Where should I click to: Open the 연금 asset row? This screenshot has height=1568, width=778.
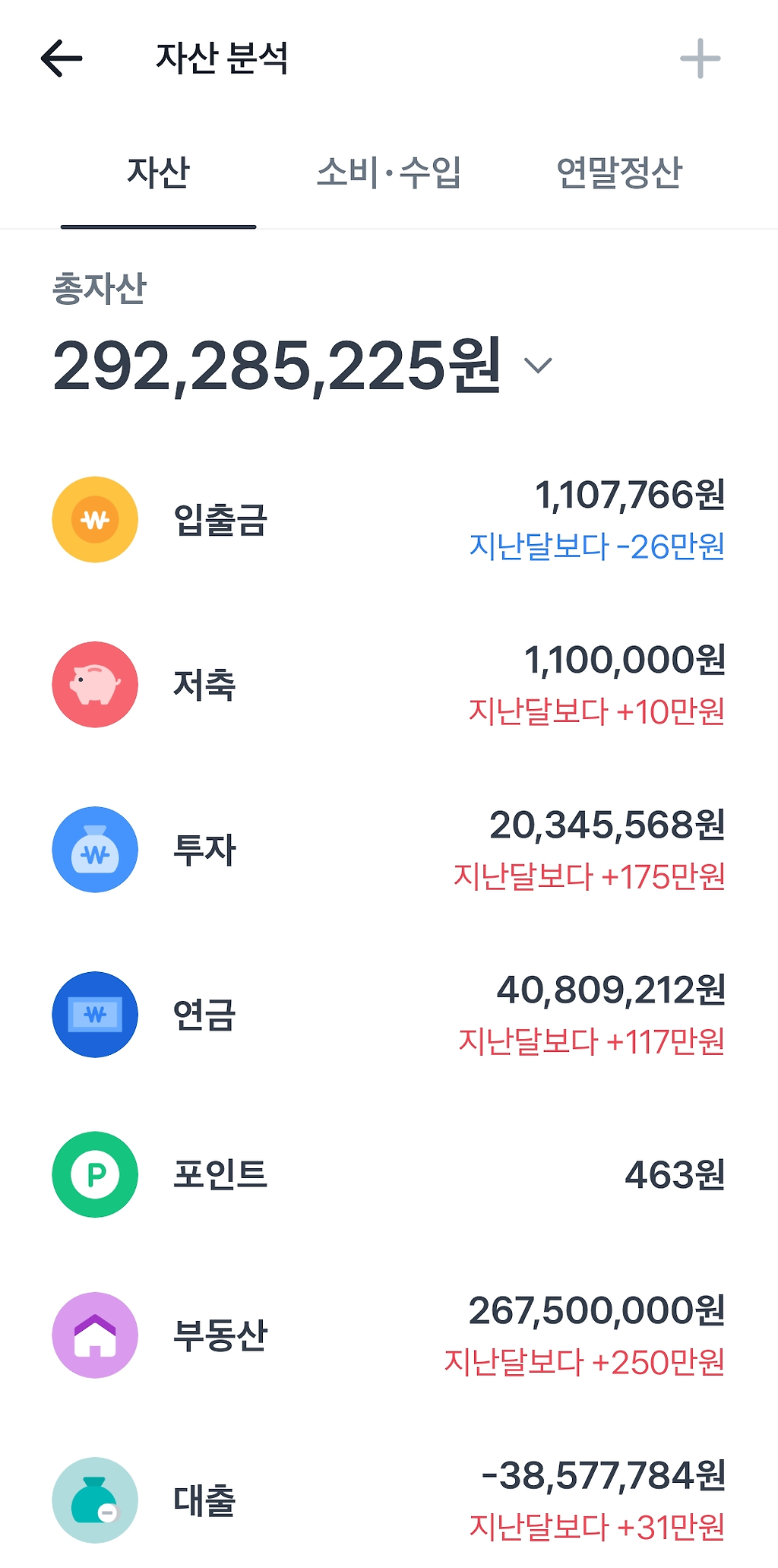click(389, 1015)
